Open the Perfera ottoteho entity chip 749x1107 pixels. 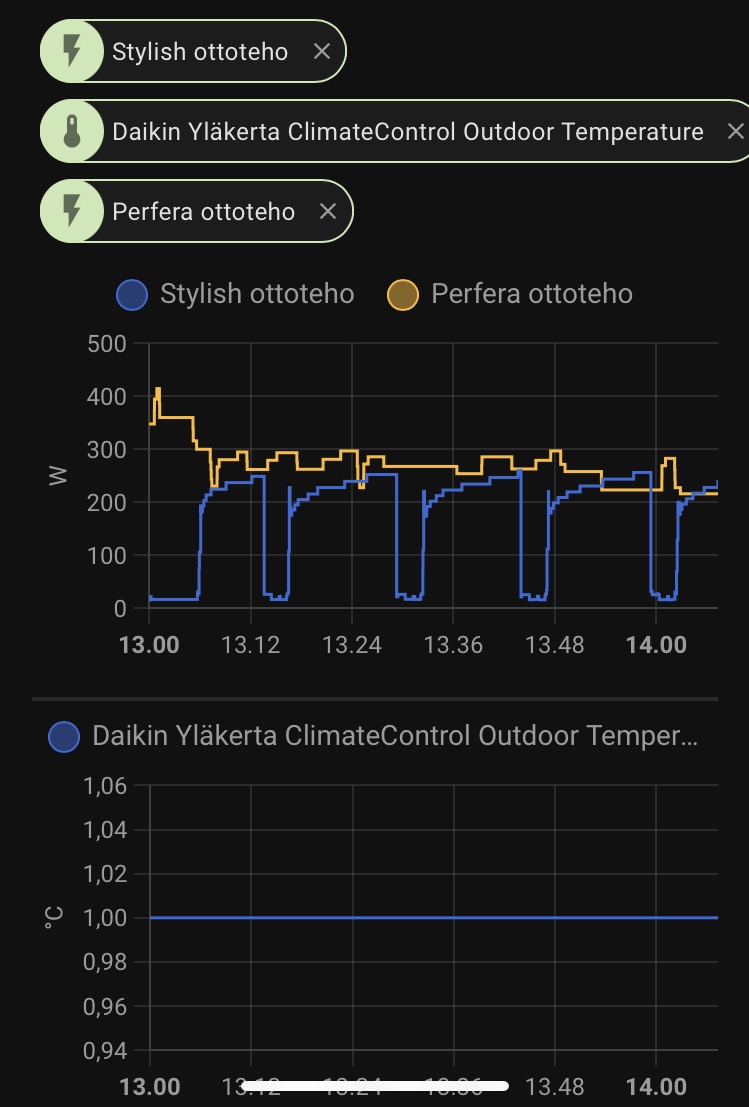pyautogui.click(x=203, y=211)
